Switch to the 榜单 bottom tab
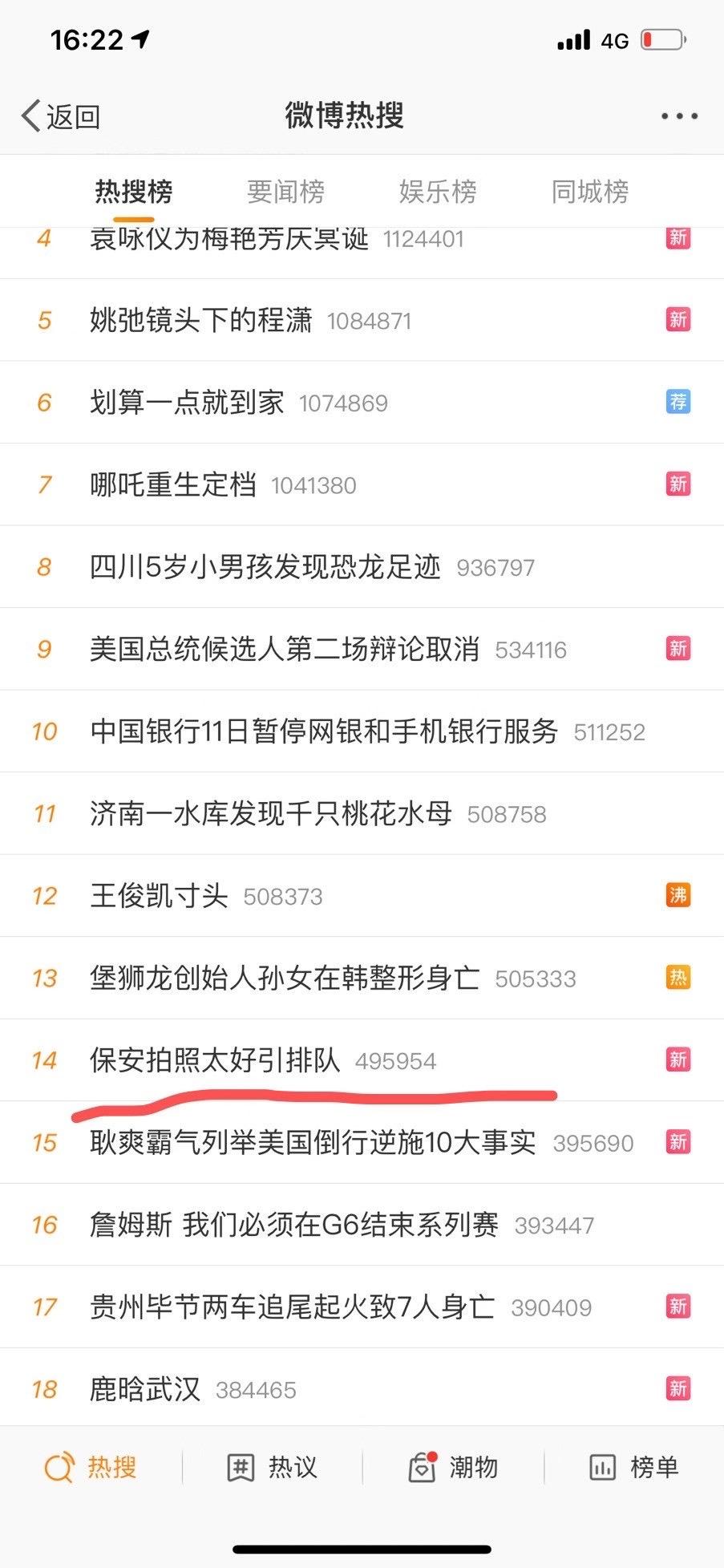Viewport: 724px width, 1568px height. 634,1468
